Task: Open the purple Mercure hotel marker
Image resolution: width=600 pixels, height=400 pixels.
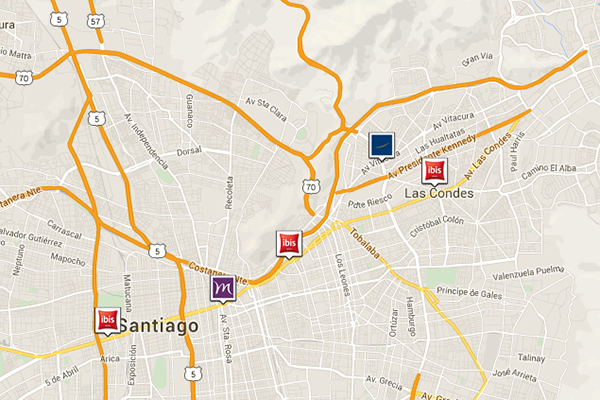Action: tap(224, 288)
